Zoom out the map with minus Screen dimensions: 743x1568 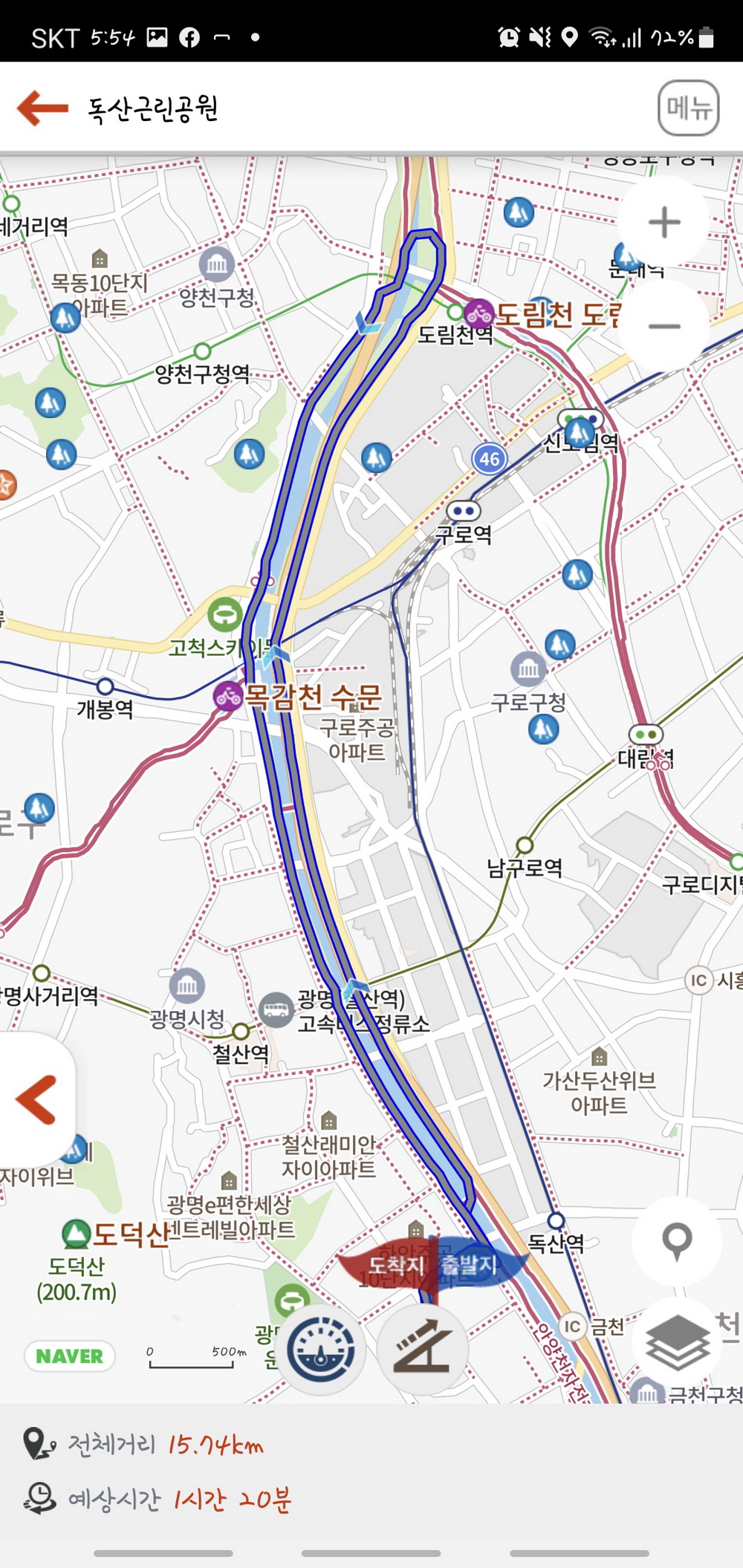664,326
